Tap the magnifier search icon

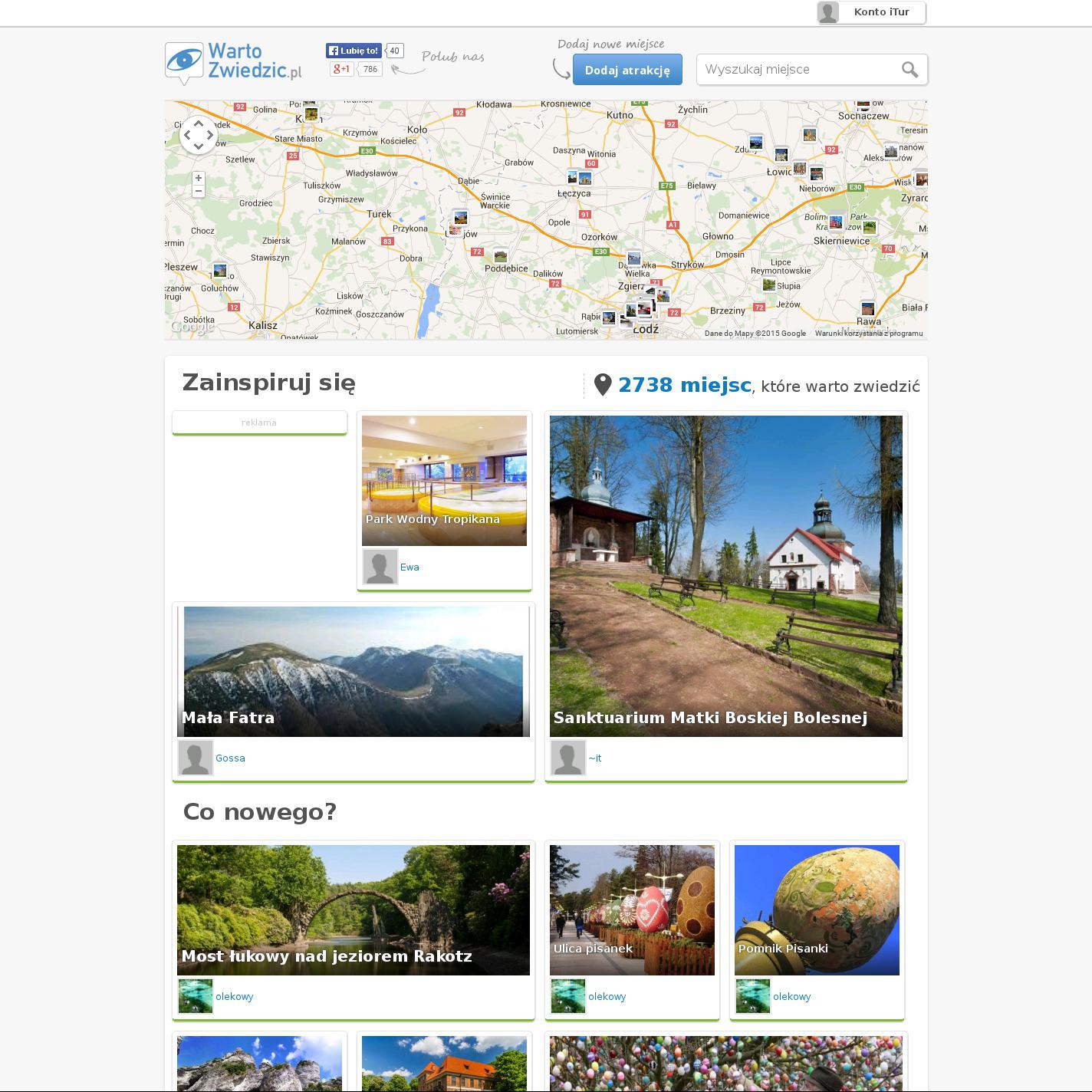coord(909,70)
